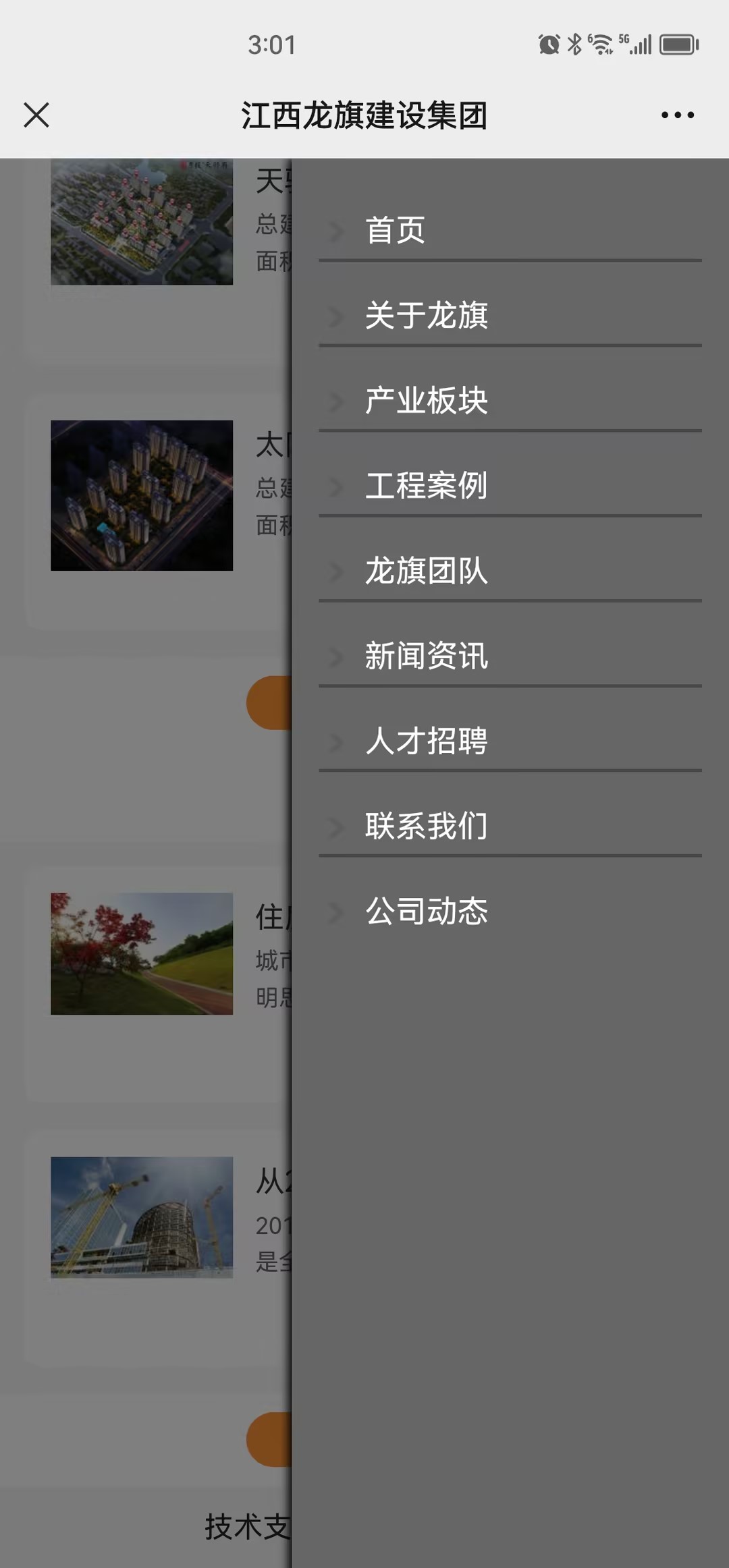Open the 公司动态 company news link
Viewport: 729px width, 1568px height.
(427, 912)
